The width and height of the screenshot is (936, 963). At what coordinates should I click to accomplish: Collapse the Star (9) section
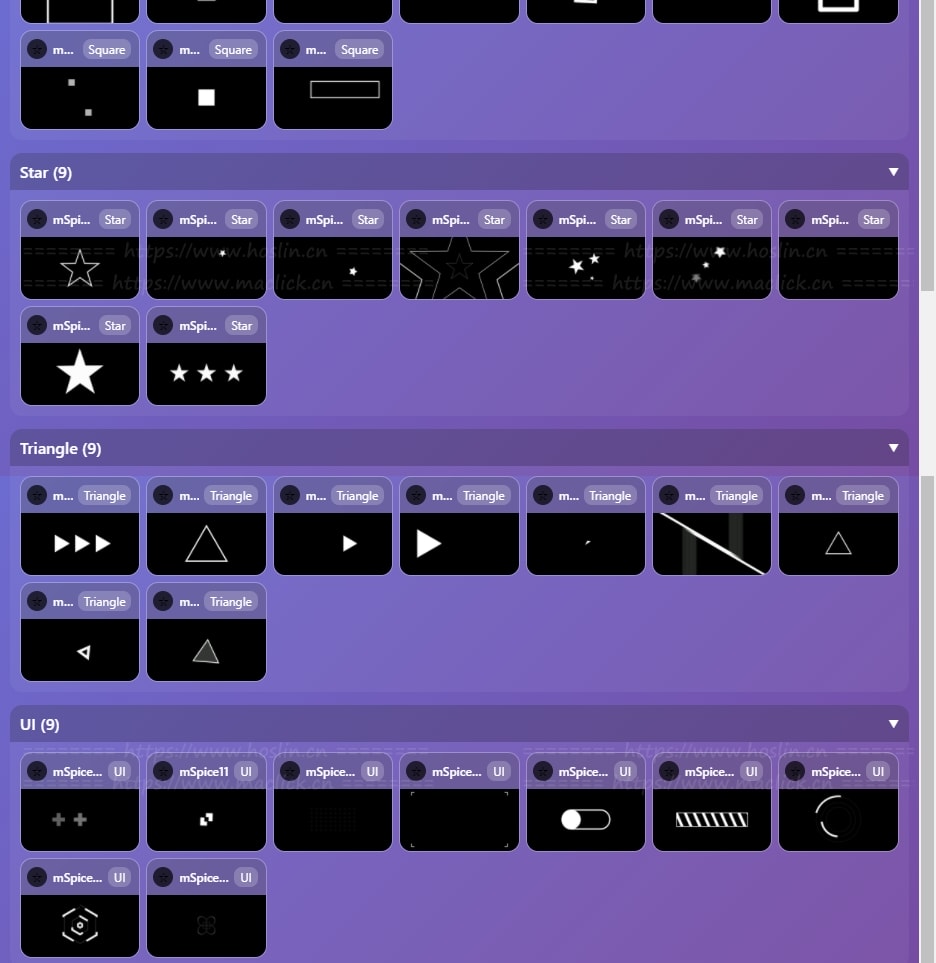[x=893, y=172]
